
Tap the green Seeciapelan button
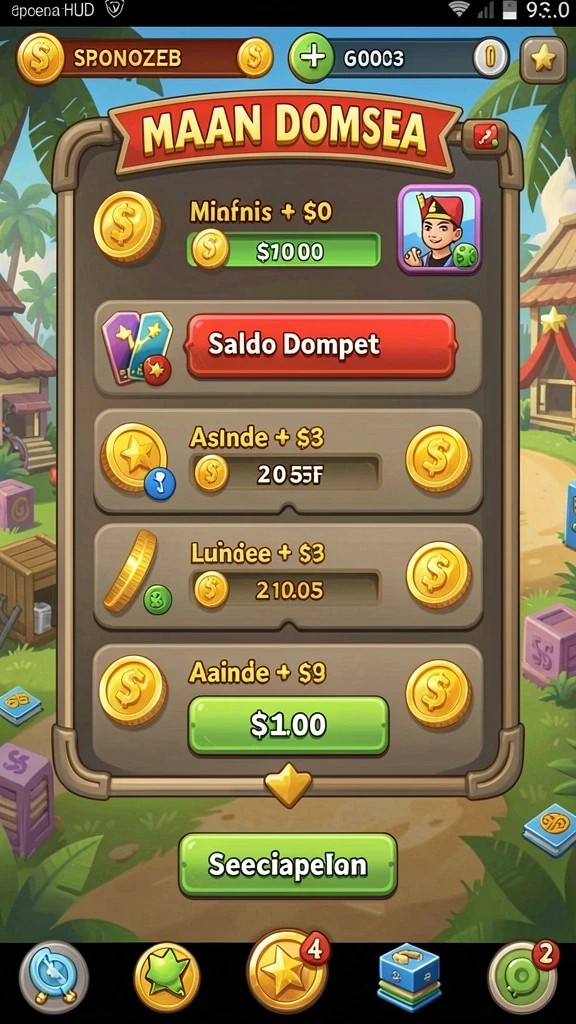point(288,865)
